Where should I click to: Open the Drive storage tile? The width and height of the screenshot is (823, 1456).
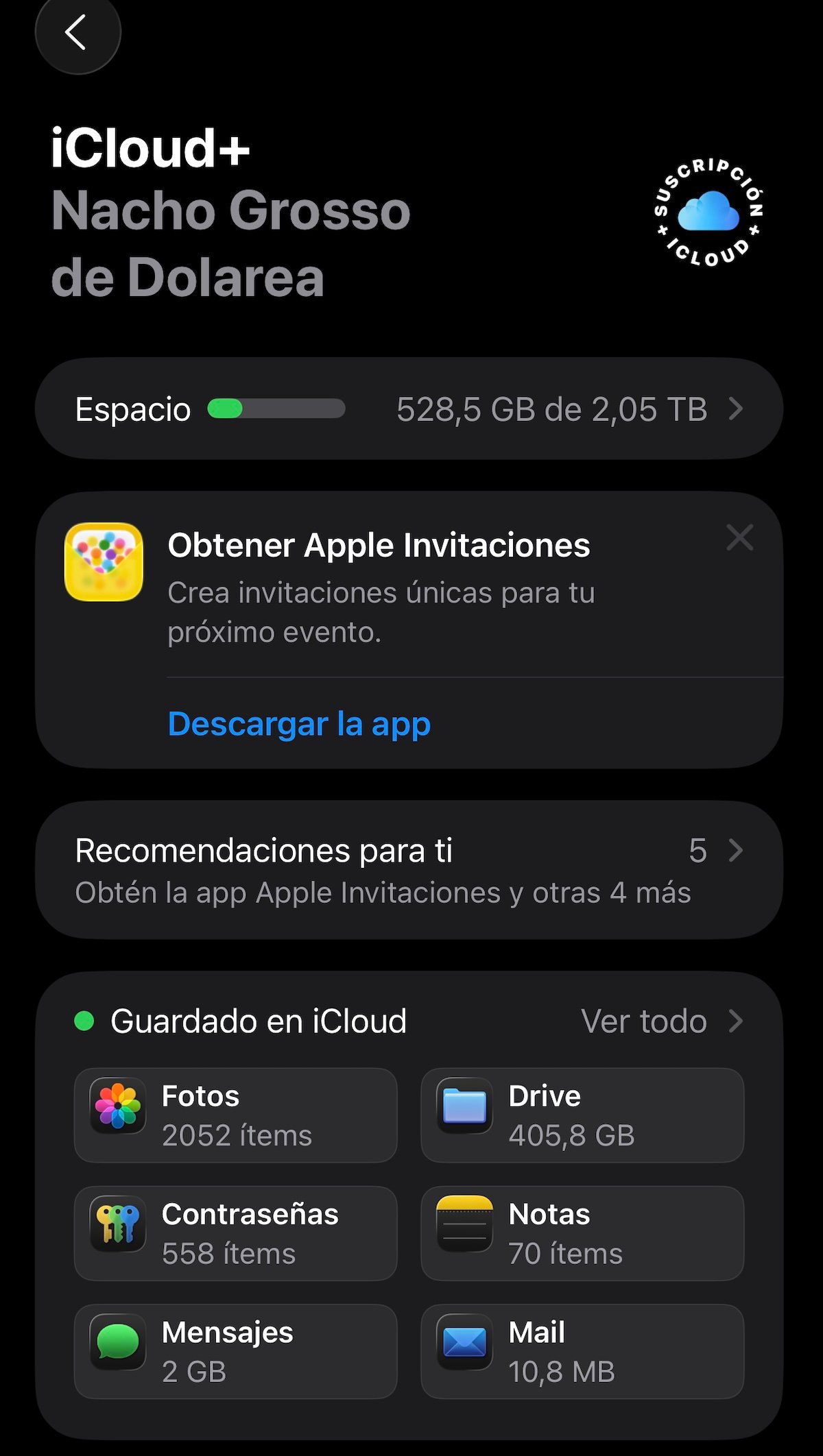(x=582, y=1115)
